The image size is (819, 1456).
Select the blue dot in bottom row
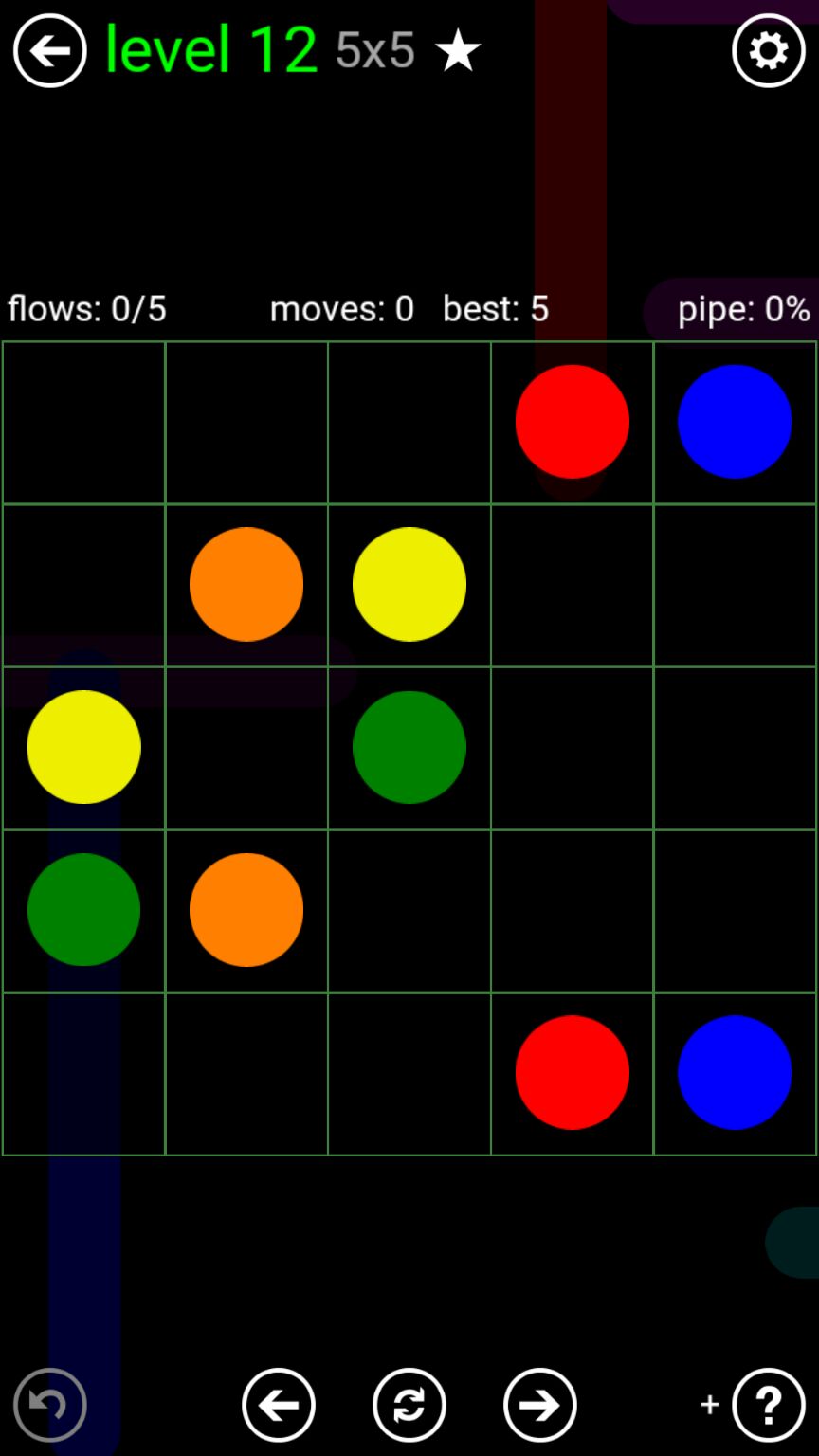(735, 1072)
